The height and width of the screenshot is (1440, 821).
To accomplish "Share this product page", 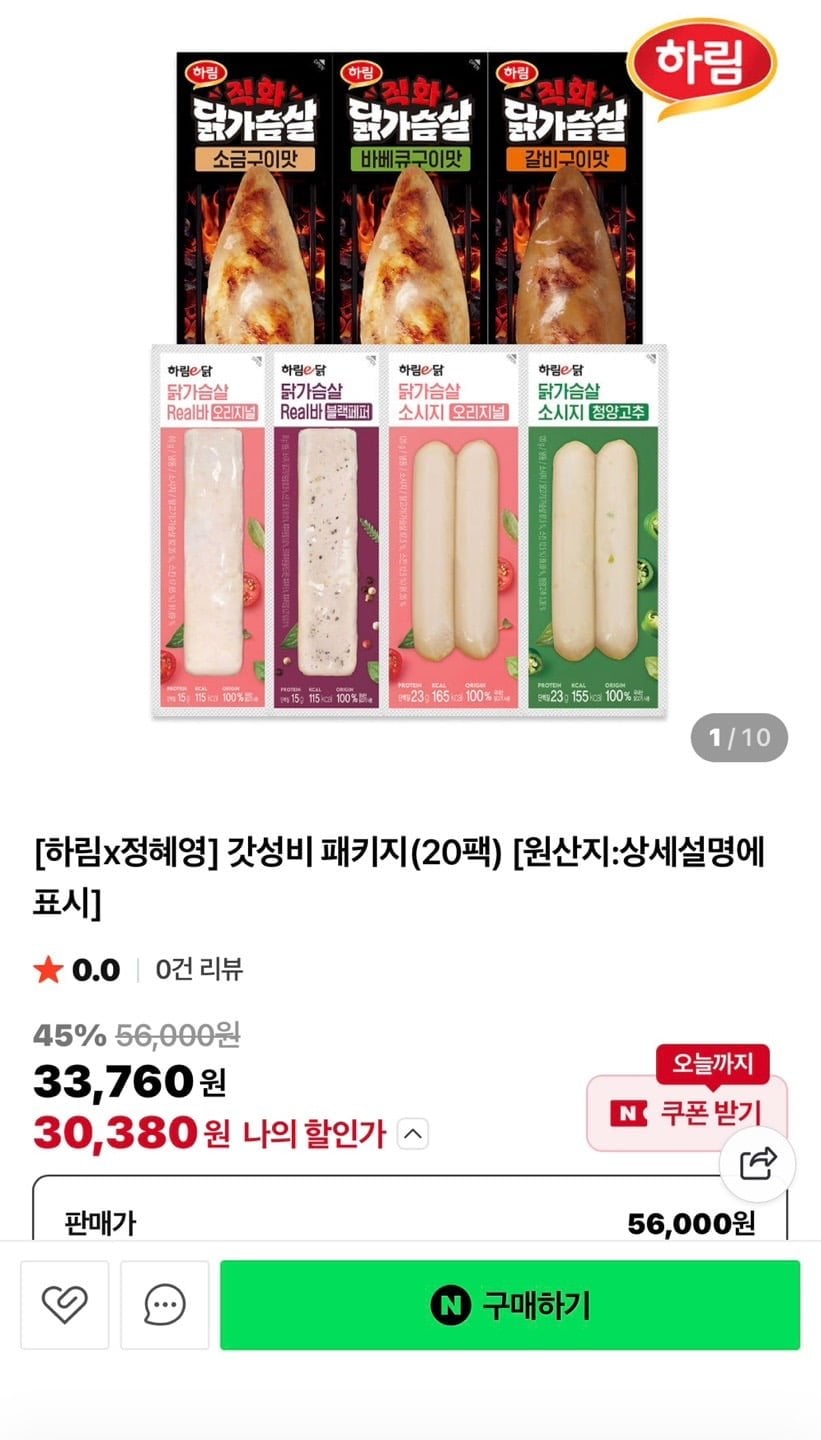I will click(758, 1164).
